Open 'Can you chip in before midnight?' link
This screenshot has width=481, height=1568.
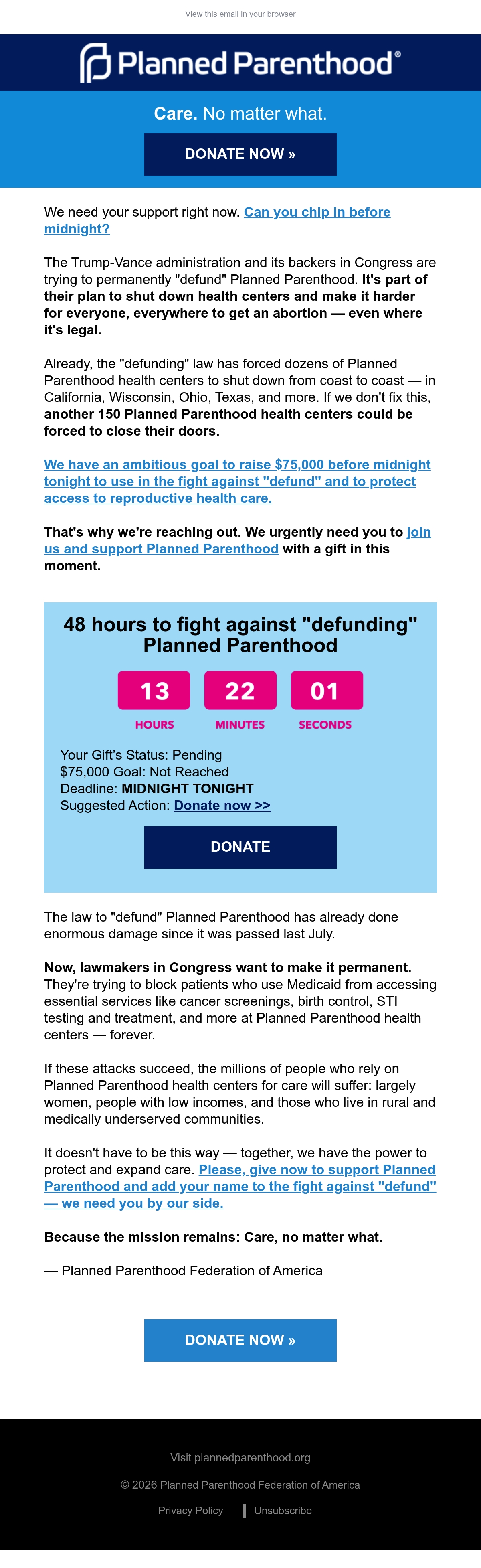click(x=217, y=220)
